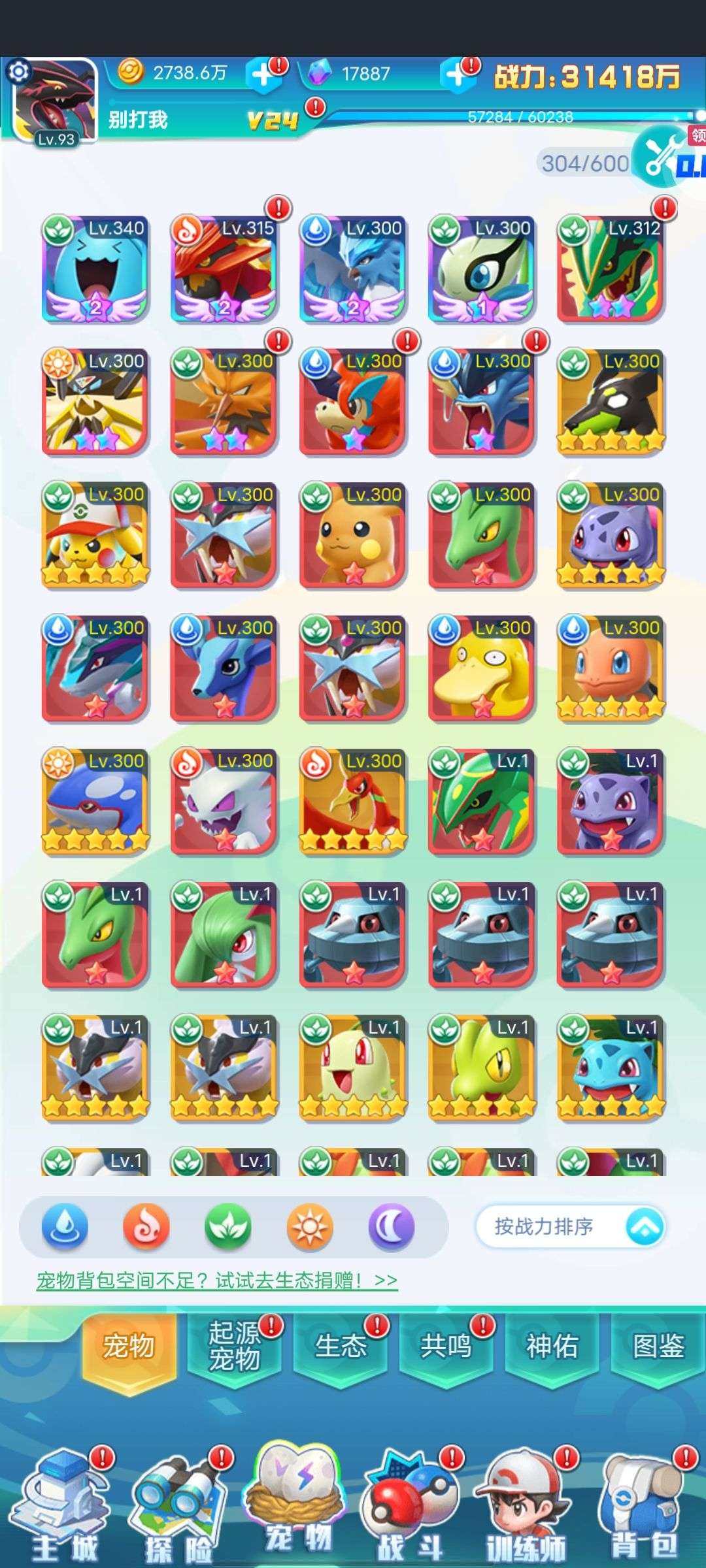Add more gold coins with plus button
706x1568 pixels.
263,75
